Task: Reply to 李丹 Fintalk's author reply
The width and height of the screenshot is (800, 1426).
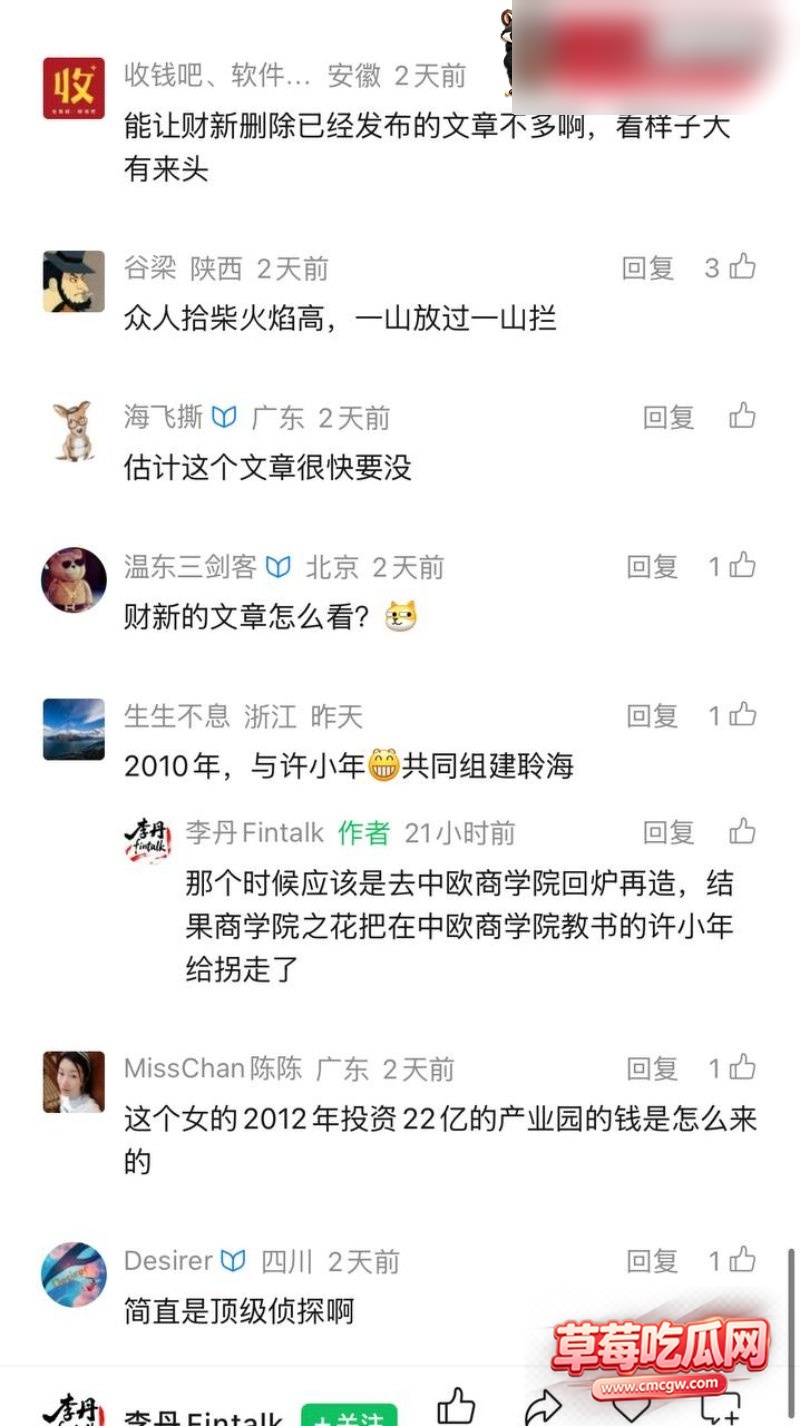Action: tap(668, 832)
